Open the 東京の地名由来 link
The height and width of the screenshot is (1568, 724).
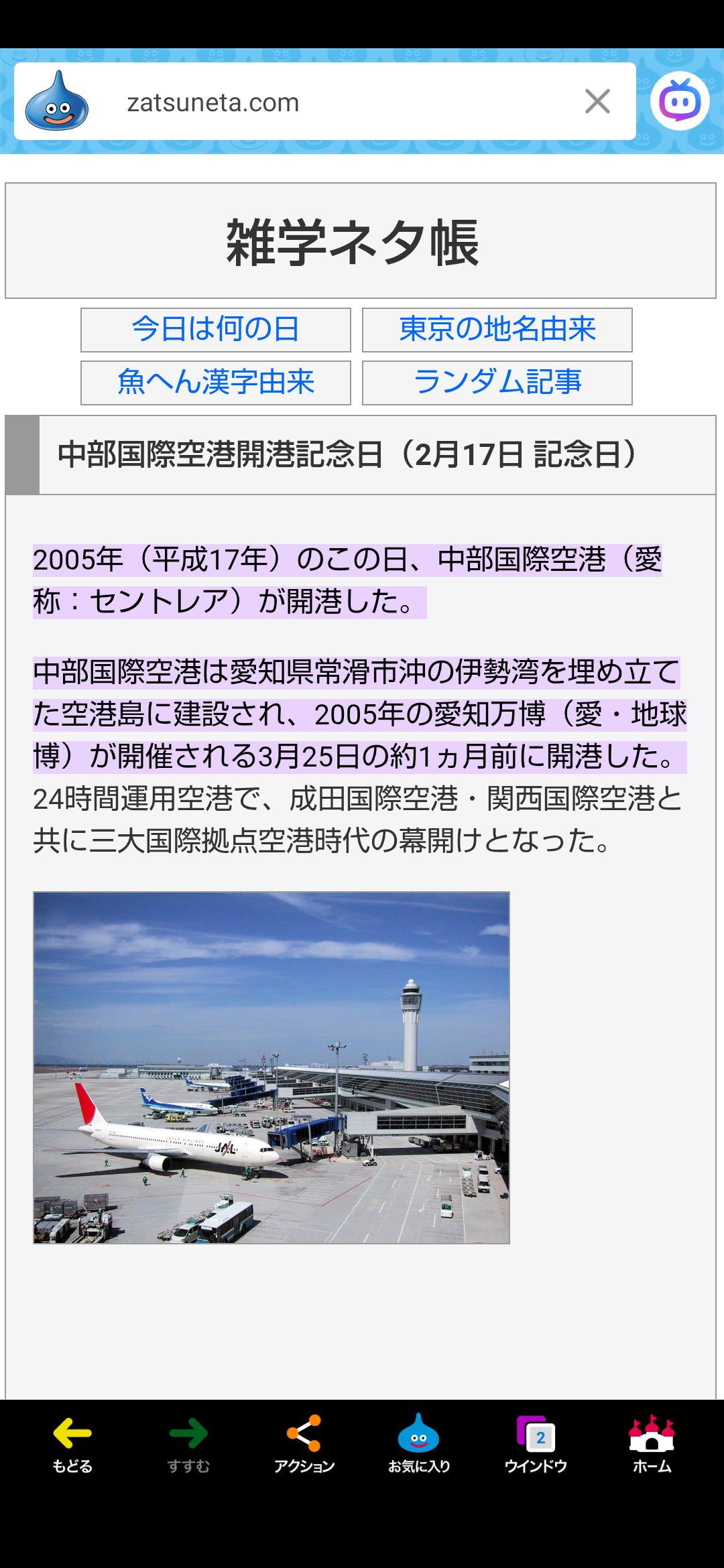pyautogui.click(x=497, y=329)
